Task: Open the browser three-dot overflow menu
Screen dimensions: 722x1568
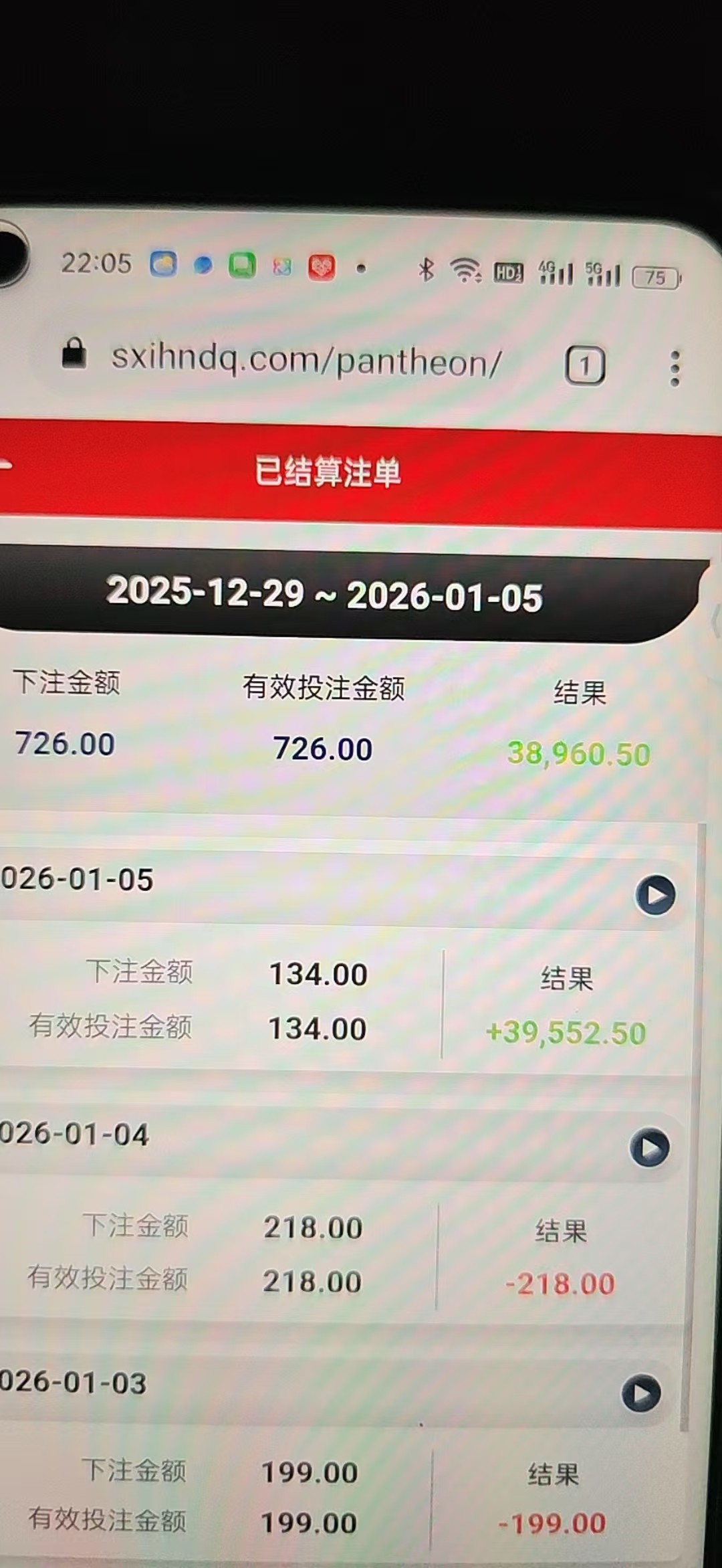Action: [x=675, y=368]
